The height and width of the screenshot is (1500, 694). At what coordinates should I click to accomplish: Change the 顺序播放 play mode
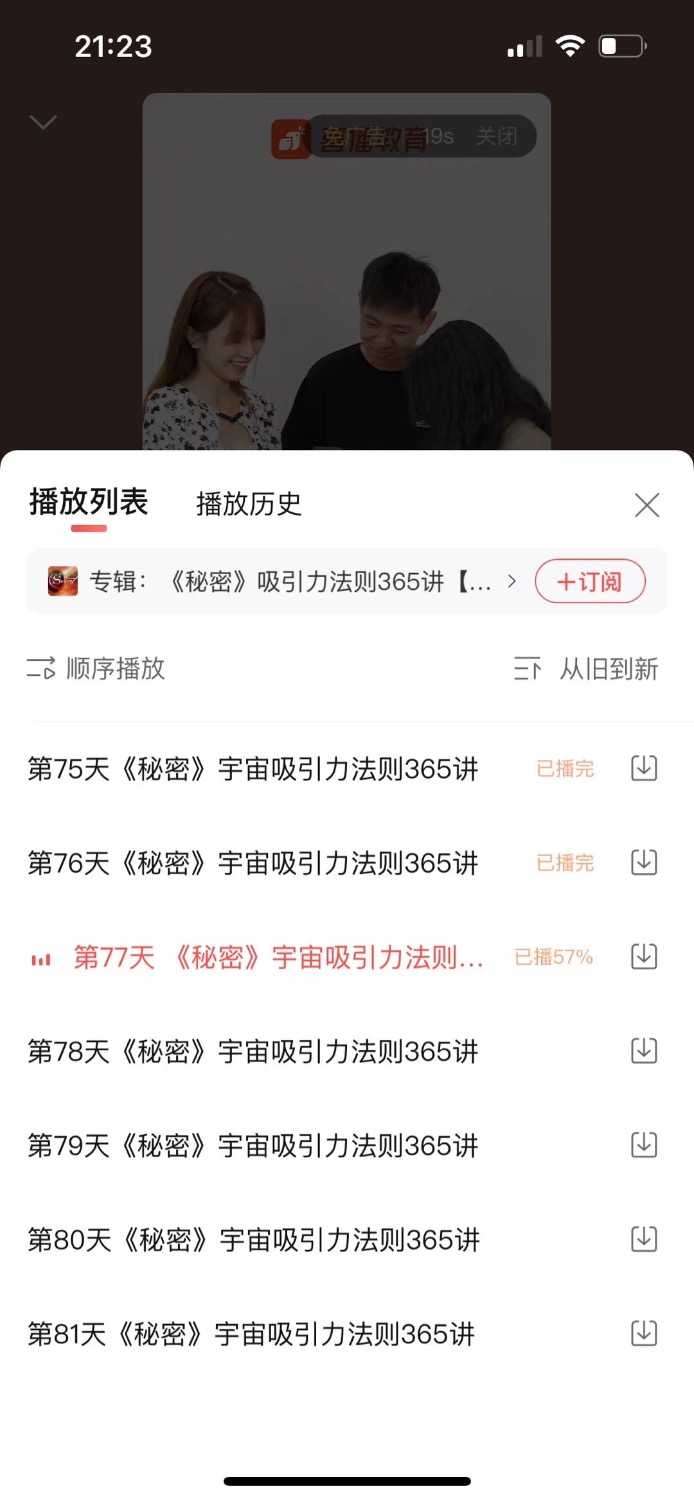coord(96,668)
